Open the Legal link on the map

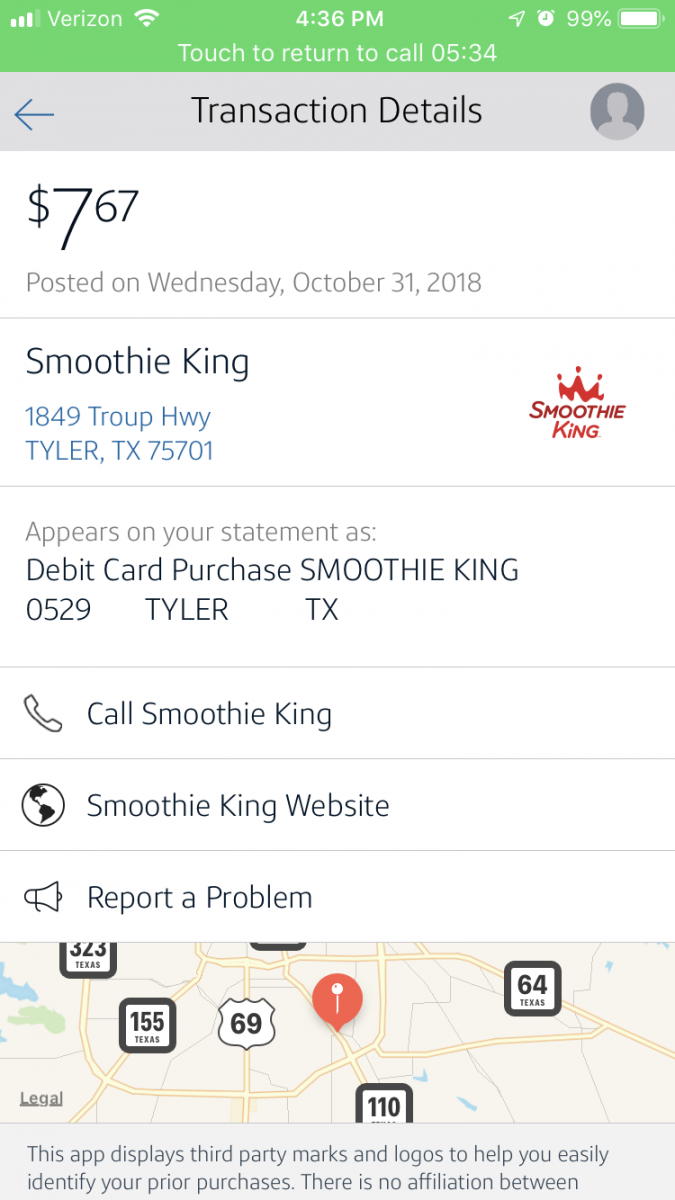point(41,1098)
